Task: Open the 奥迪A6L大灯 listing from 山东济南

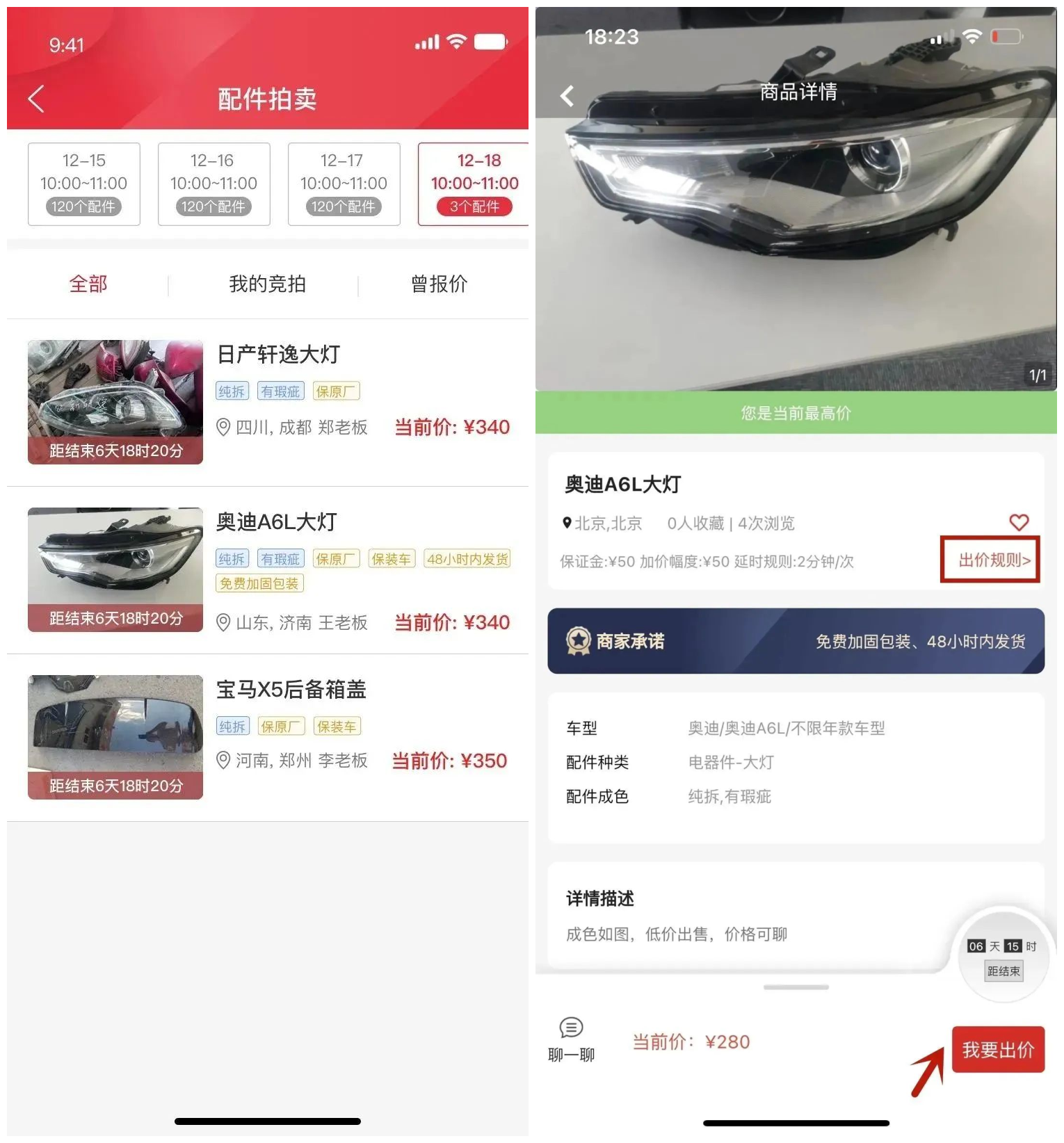Action: (276, 522)
